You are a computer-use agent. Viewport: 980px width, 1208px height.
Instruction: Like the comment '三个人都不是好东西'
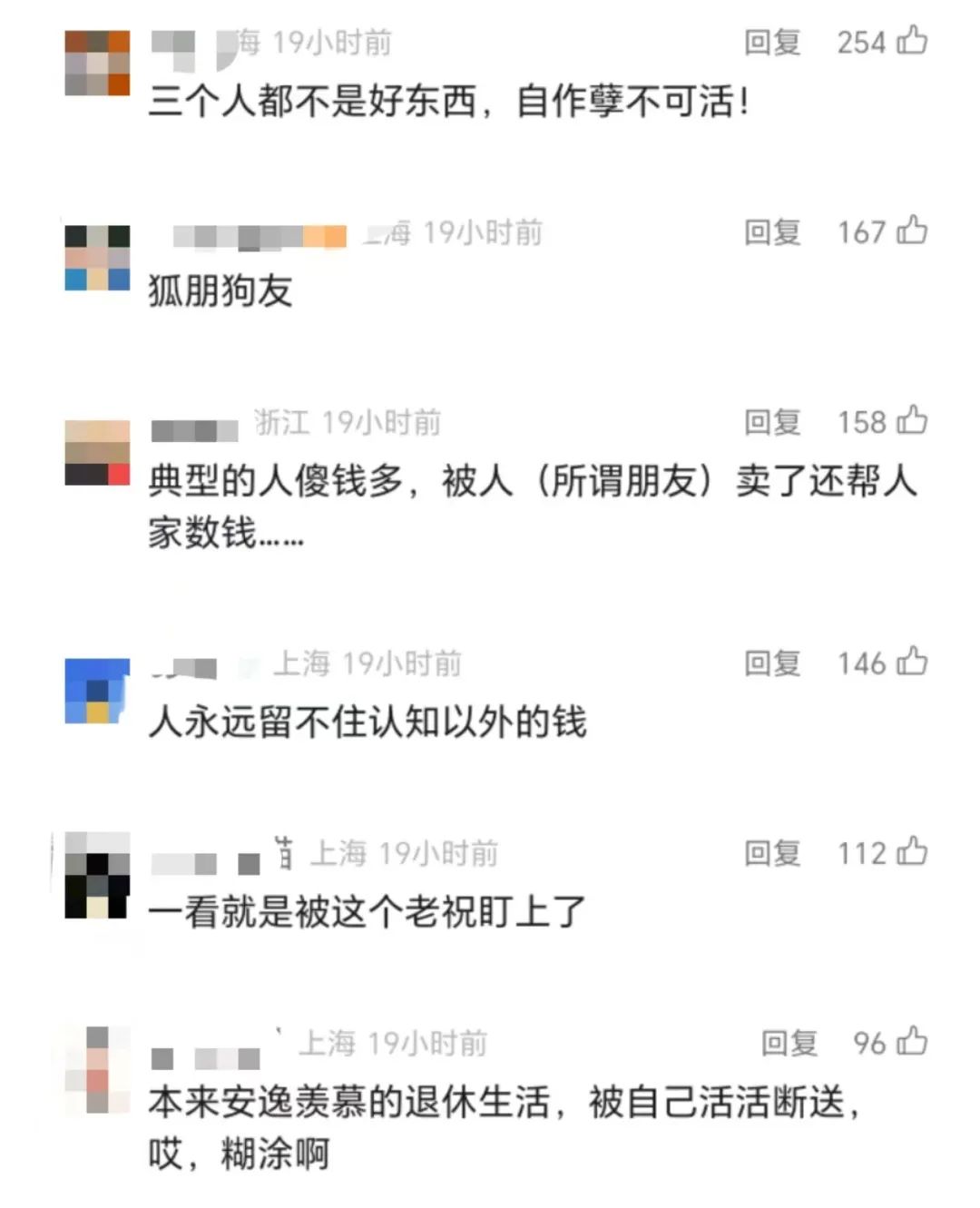tap(912, 42)
